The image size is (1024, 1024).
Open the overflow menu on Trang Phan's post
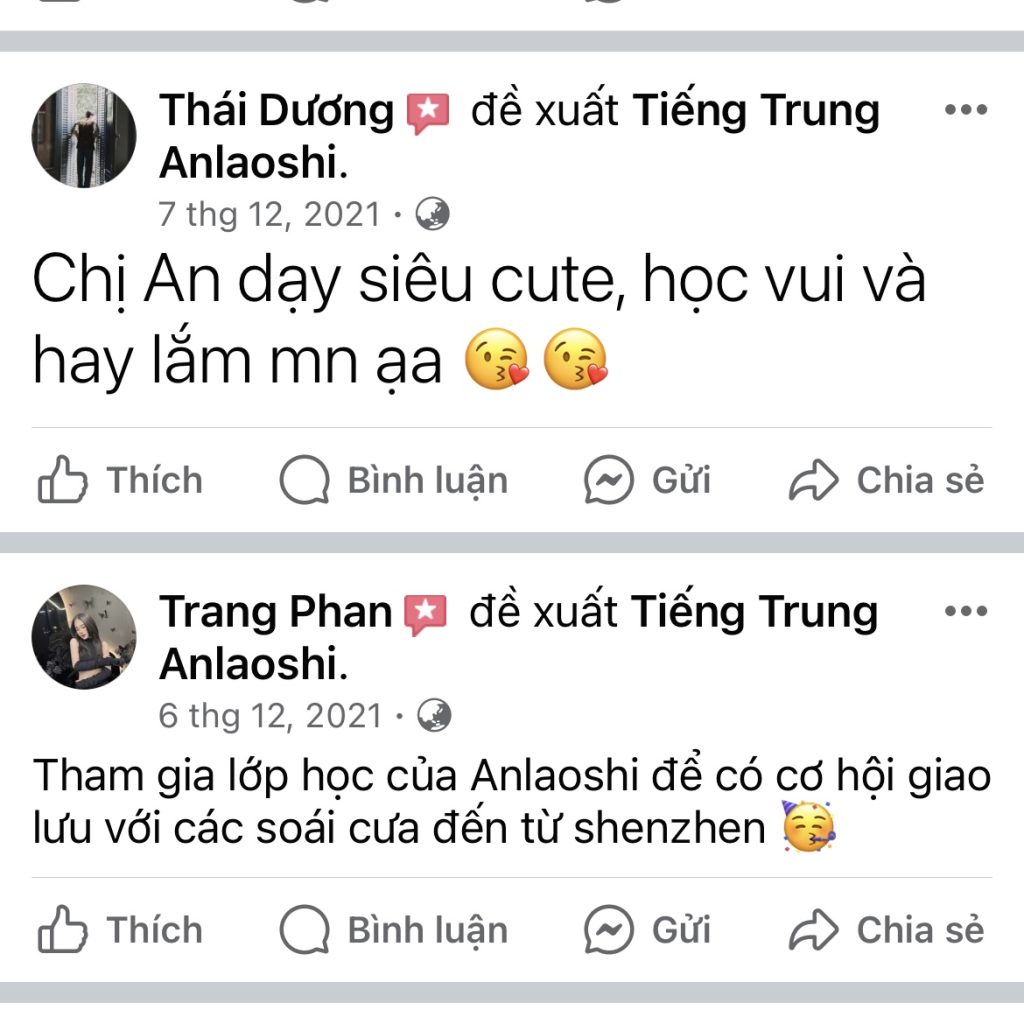point(965,610)
